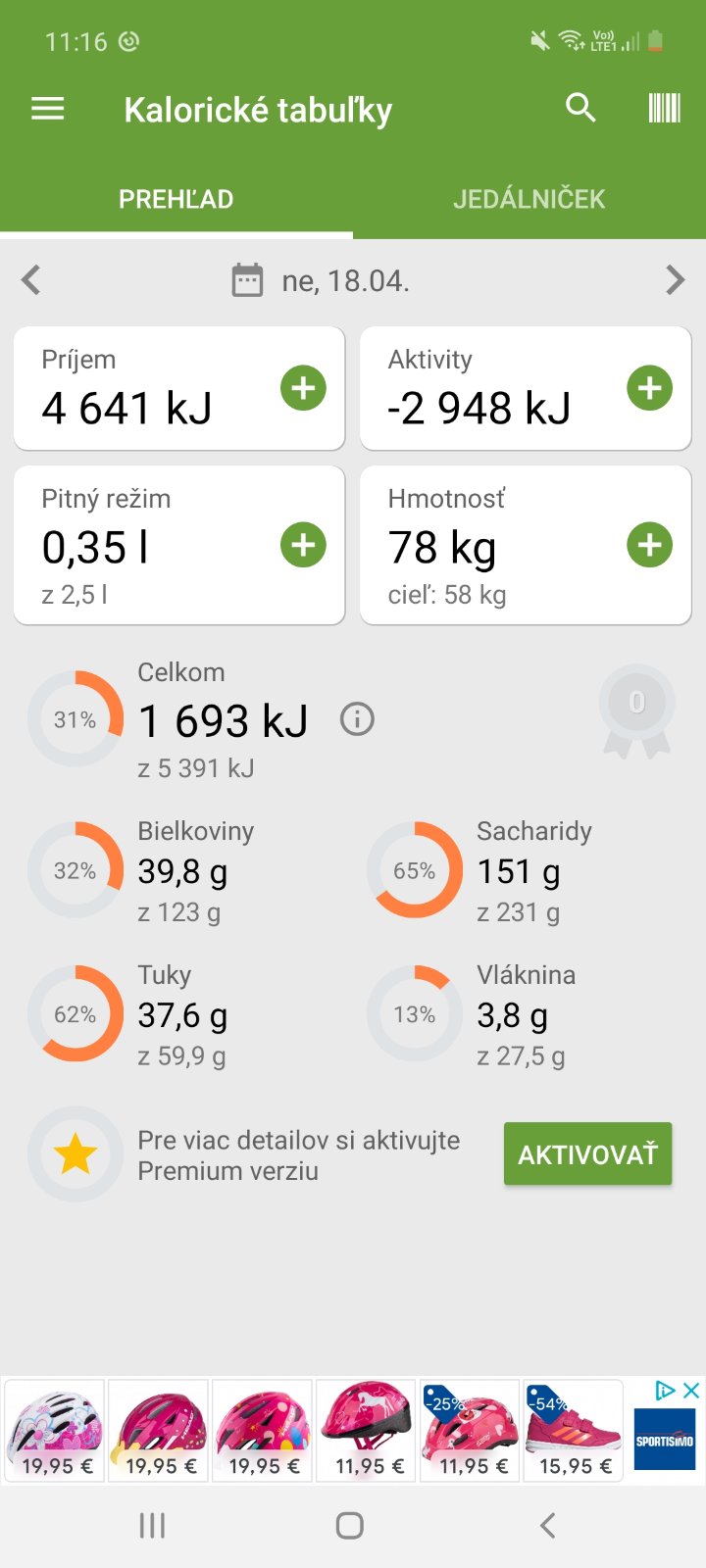Image resolution: width=706 pixels, height=1568 pixels.
Task: Close the Sportisimo ad banner
Action: coord(691,1390)
